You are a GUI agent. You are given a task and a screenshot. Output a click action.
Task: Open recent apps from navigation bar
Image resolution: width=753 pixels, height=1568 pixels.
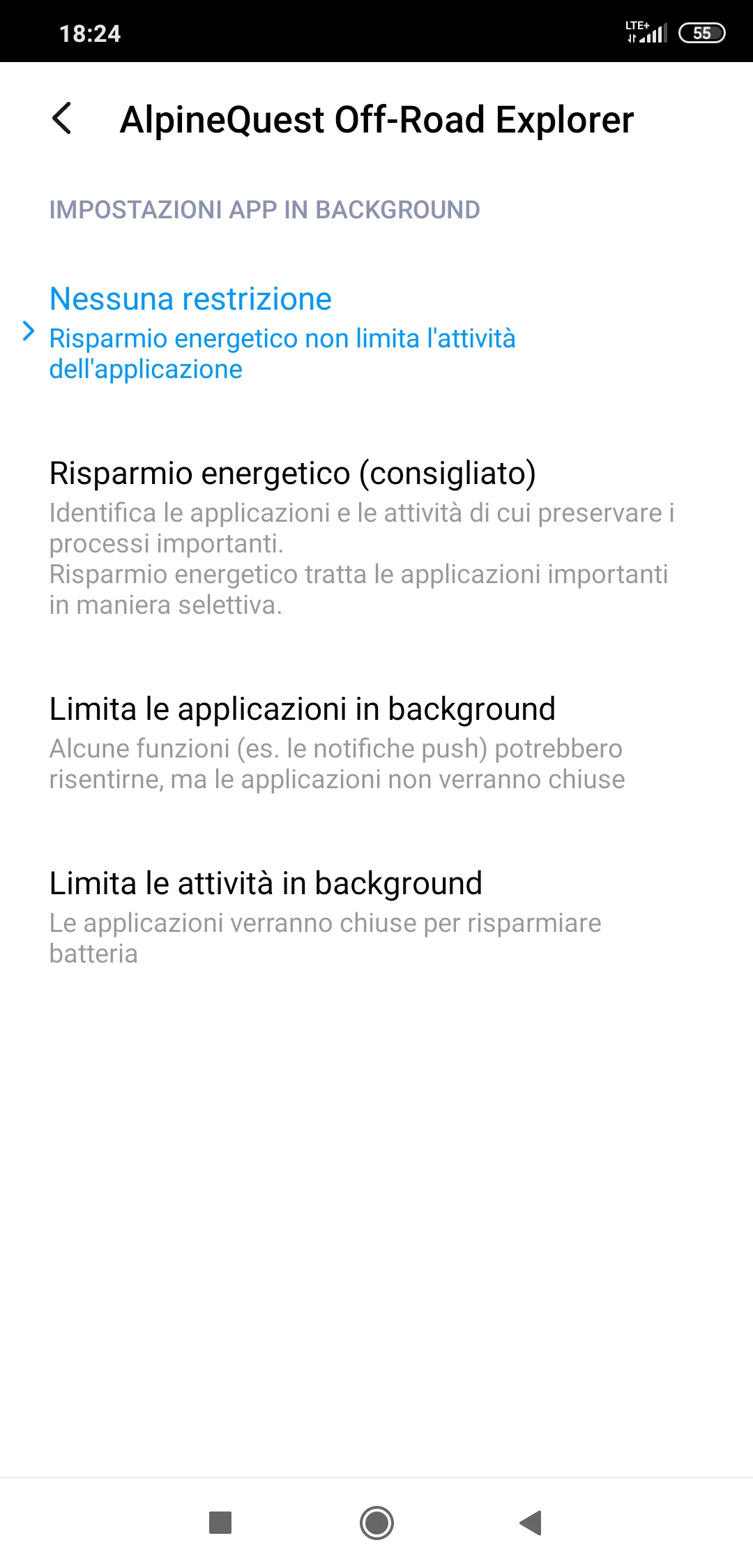220,1522
